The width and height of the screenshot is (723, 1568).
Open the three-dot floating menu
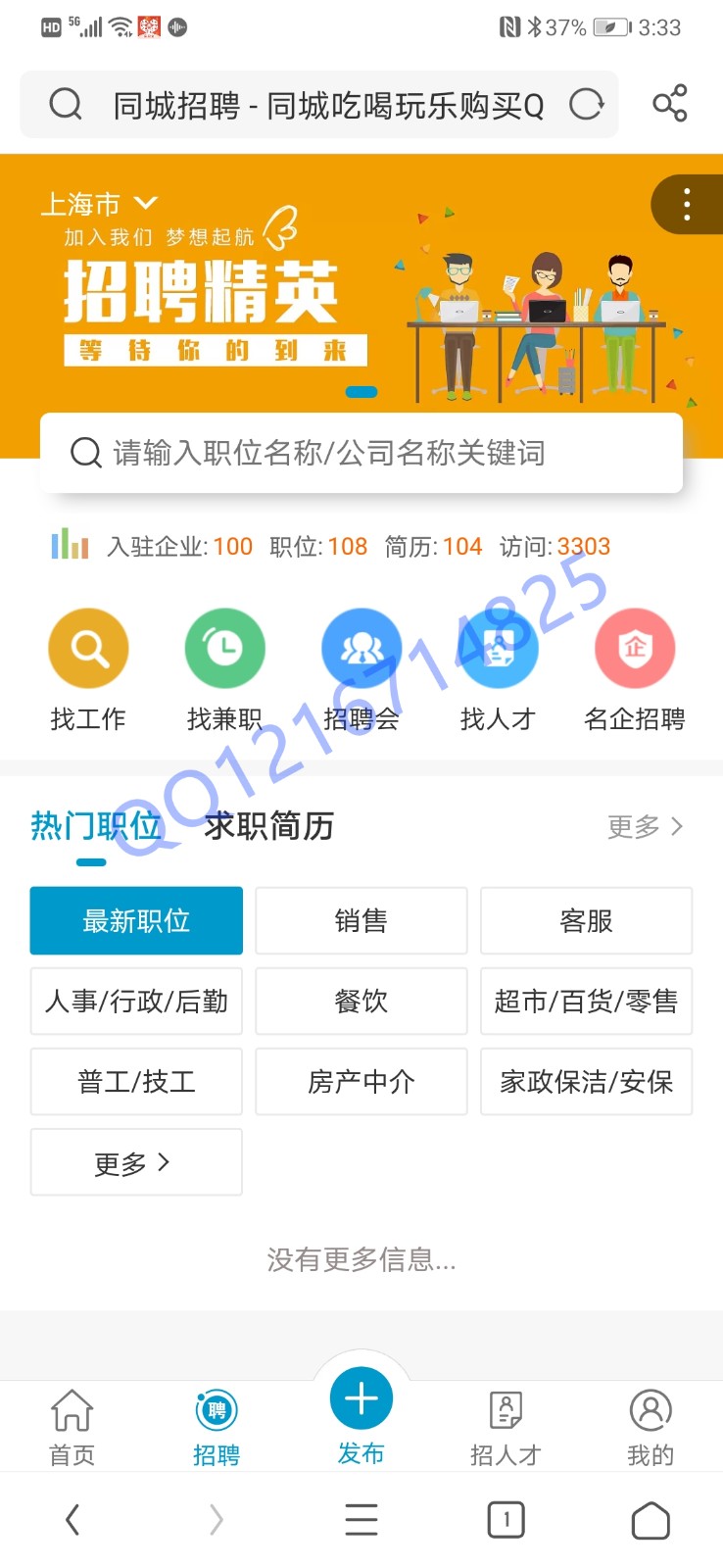[687, 204]
